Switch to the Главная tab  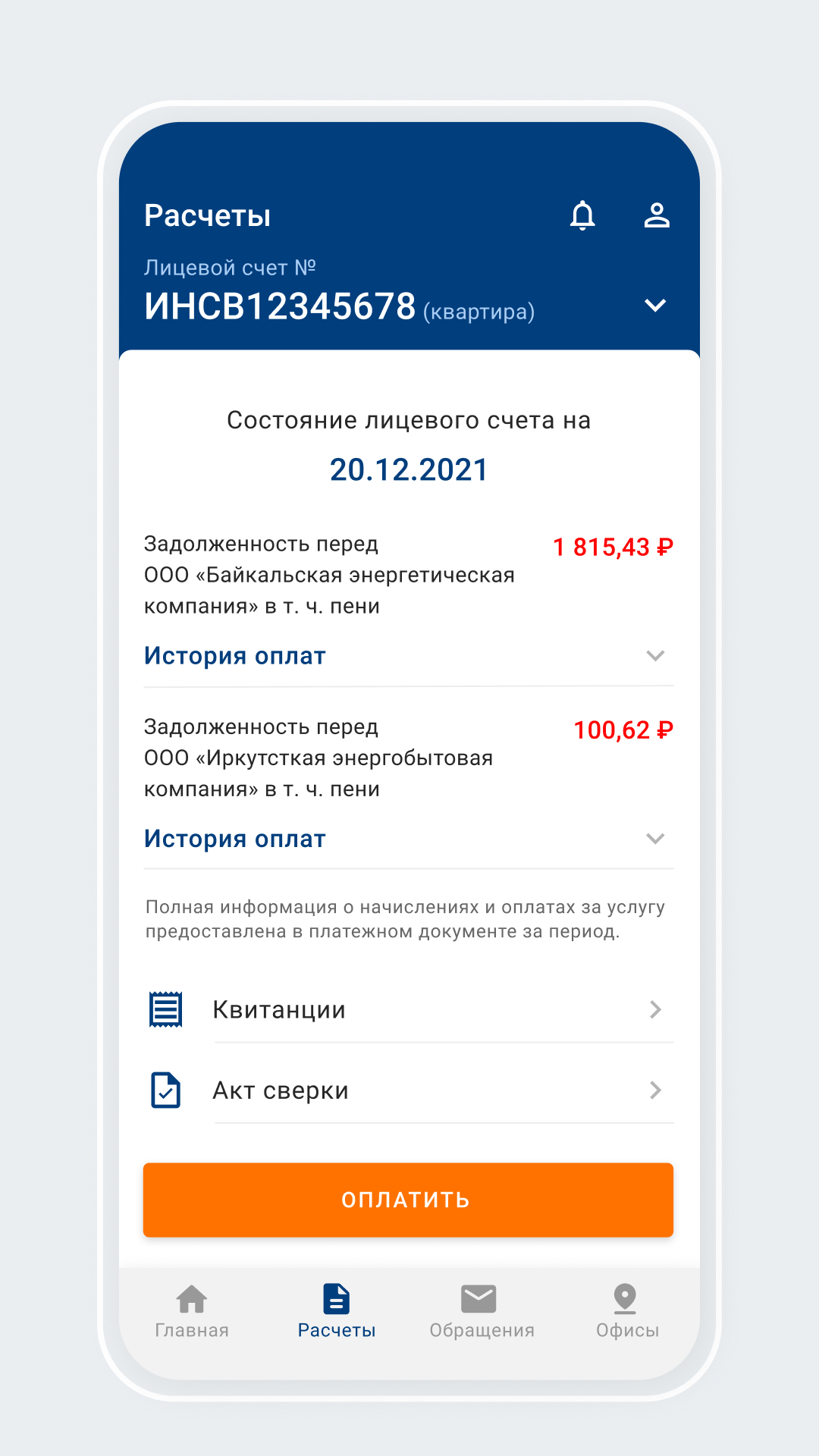tap(192, 1311)
